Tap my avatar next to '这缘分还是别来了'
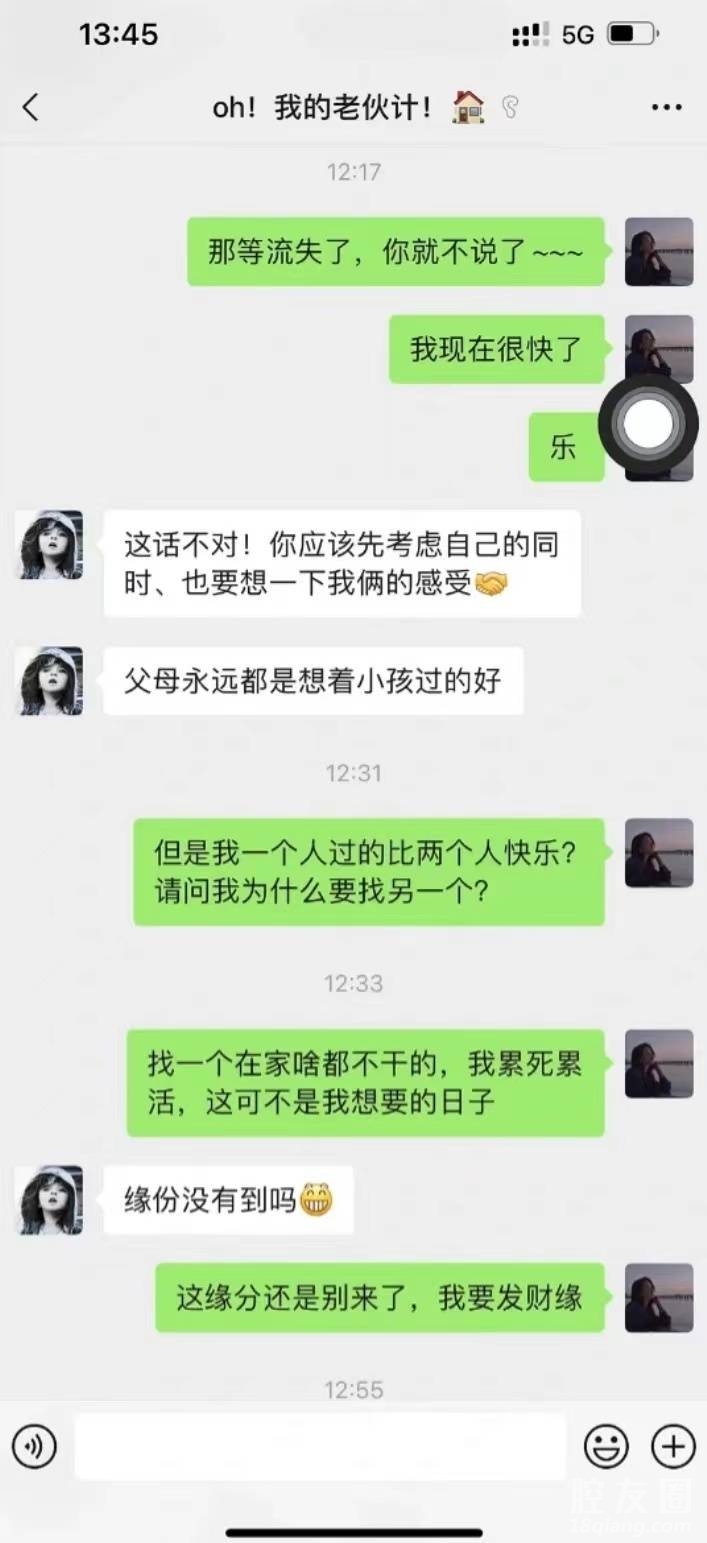707x1543 pixels. click(x=659, y=1297)
